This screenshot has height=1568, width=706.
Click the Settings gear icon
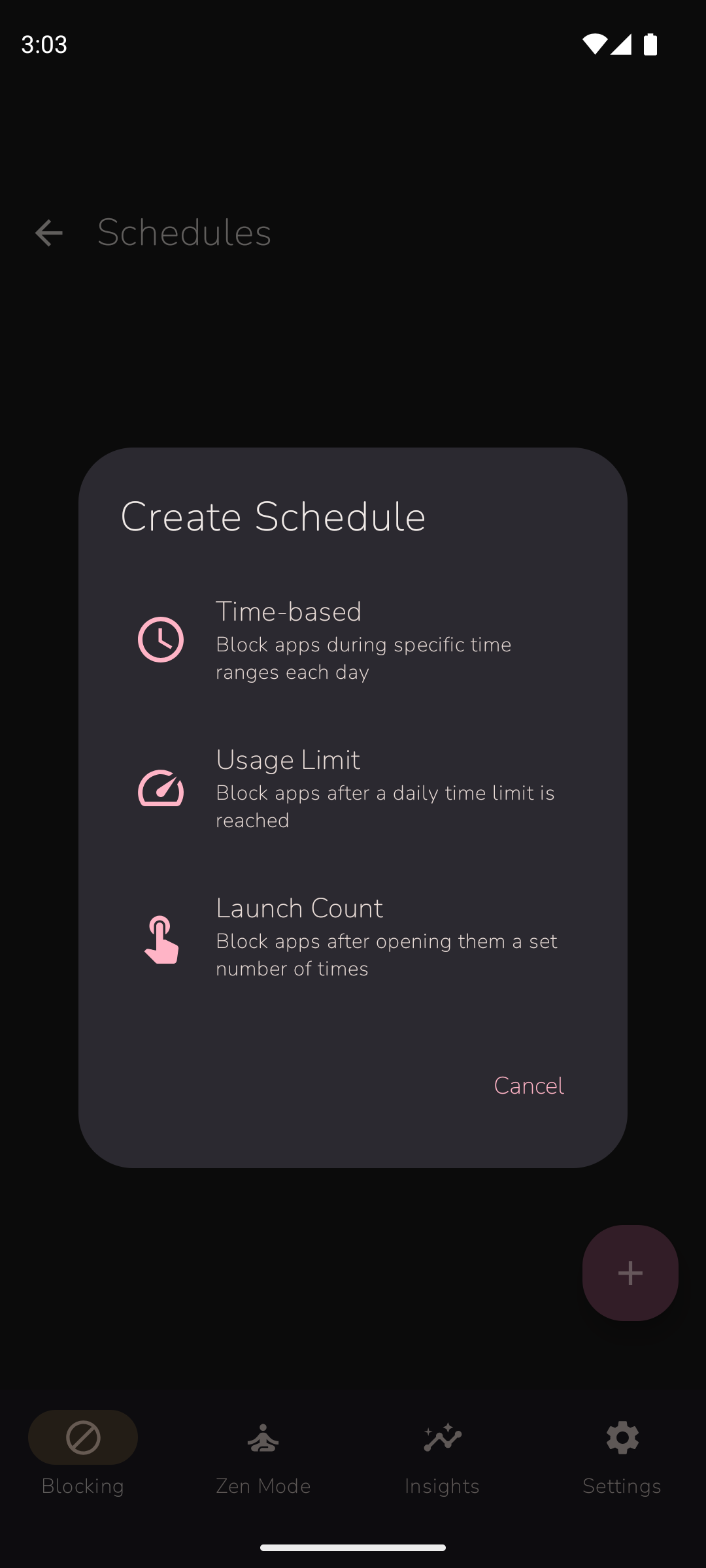[622, 1437]
